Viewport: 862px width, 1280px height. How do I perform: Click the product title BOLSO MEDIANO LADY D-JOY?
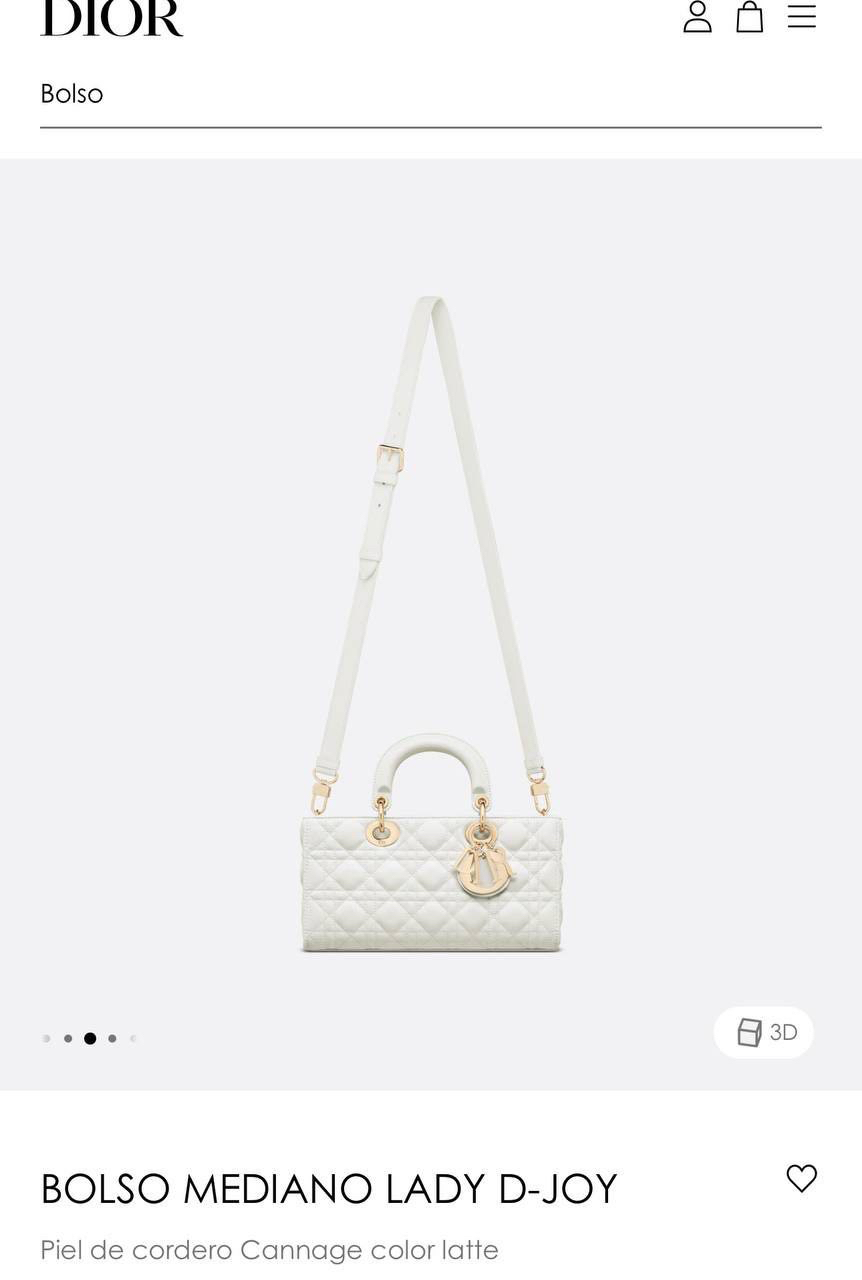[328, 1188]
